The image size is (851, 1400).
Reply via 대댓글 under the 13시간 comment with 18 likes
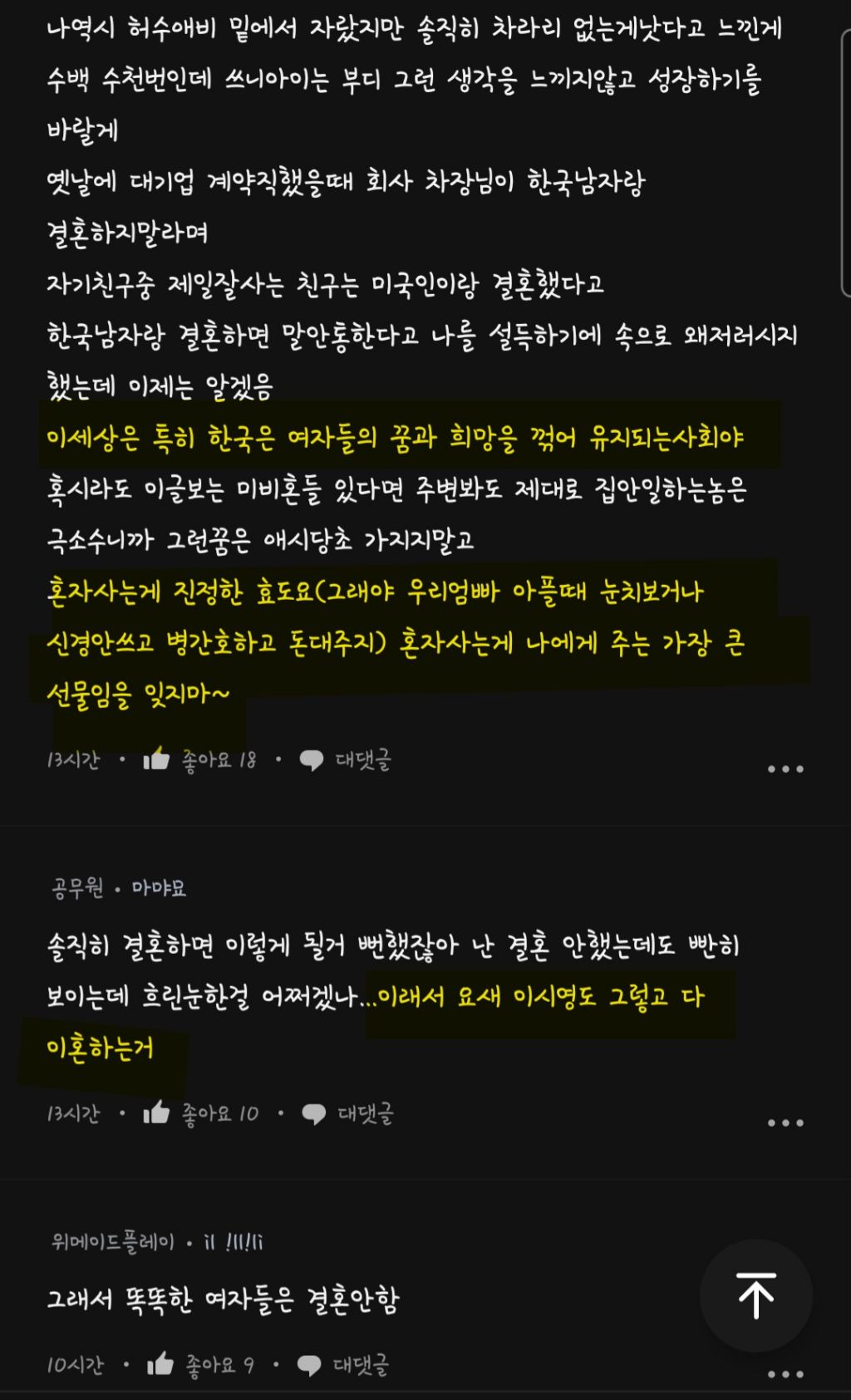[345, 759]
